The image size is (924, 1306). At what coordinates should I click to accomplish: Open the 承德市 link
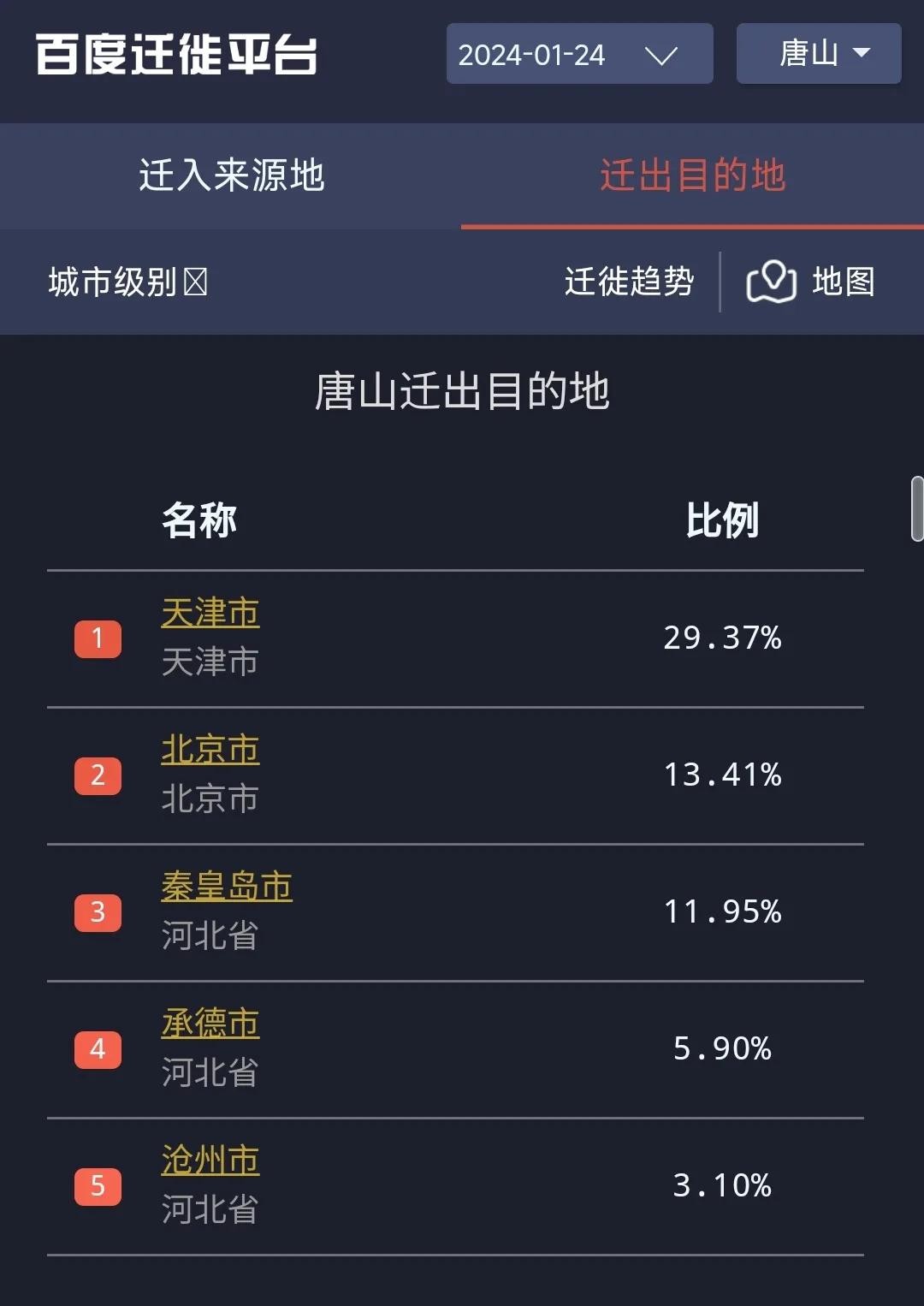pyautogui.click(x=210, y=1024)
